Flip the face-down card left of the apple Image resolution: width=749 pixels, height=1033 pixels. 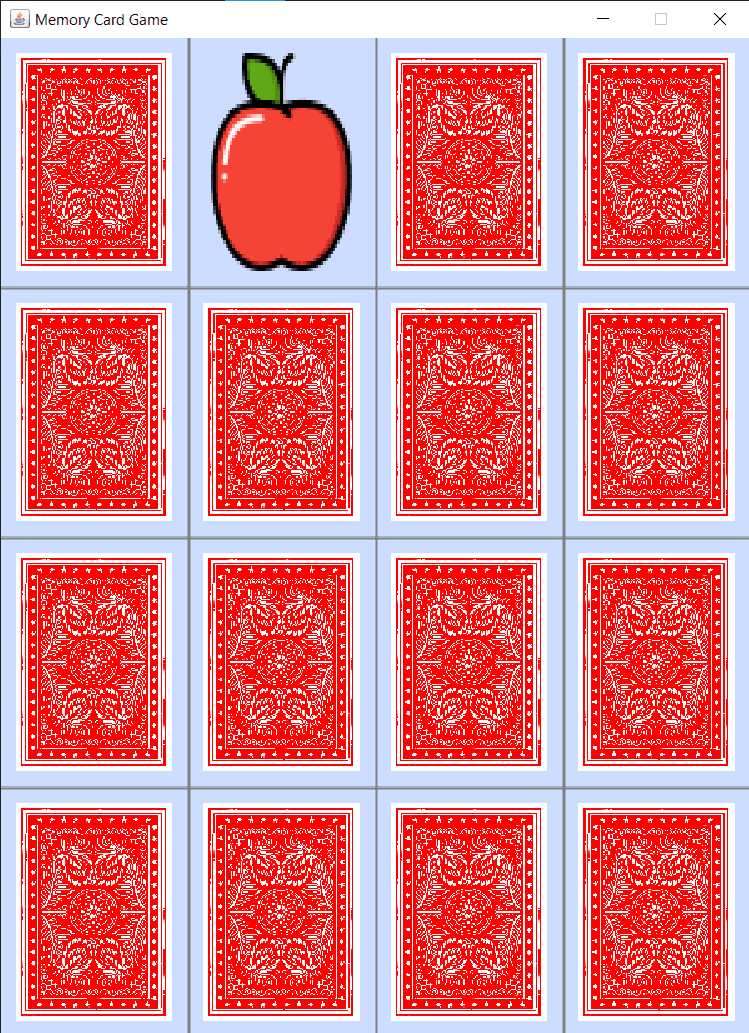click(94, 162)
